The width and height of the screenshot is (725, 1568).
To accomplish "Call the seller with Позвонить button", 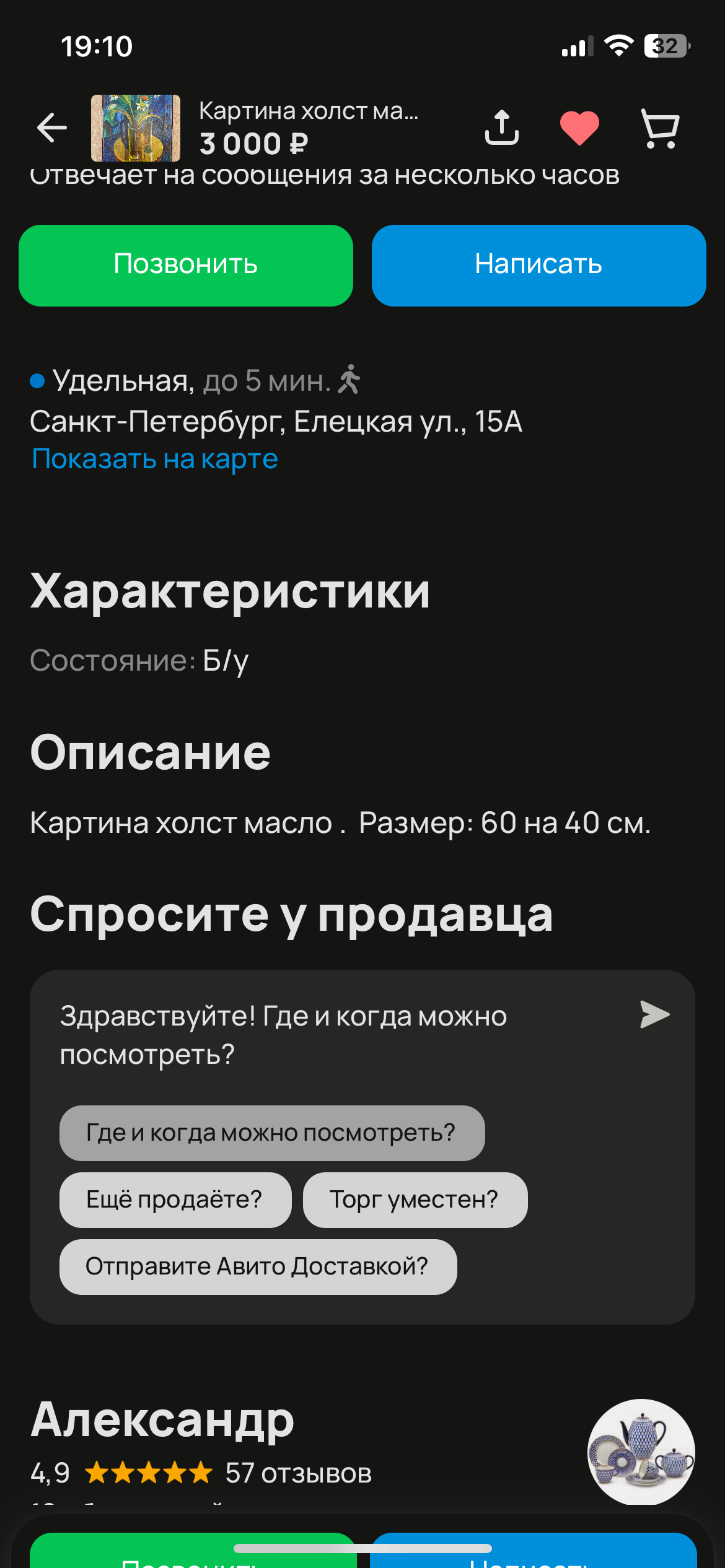I will coord(186,265).
